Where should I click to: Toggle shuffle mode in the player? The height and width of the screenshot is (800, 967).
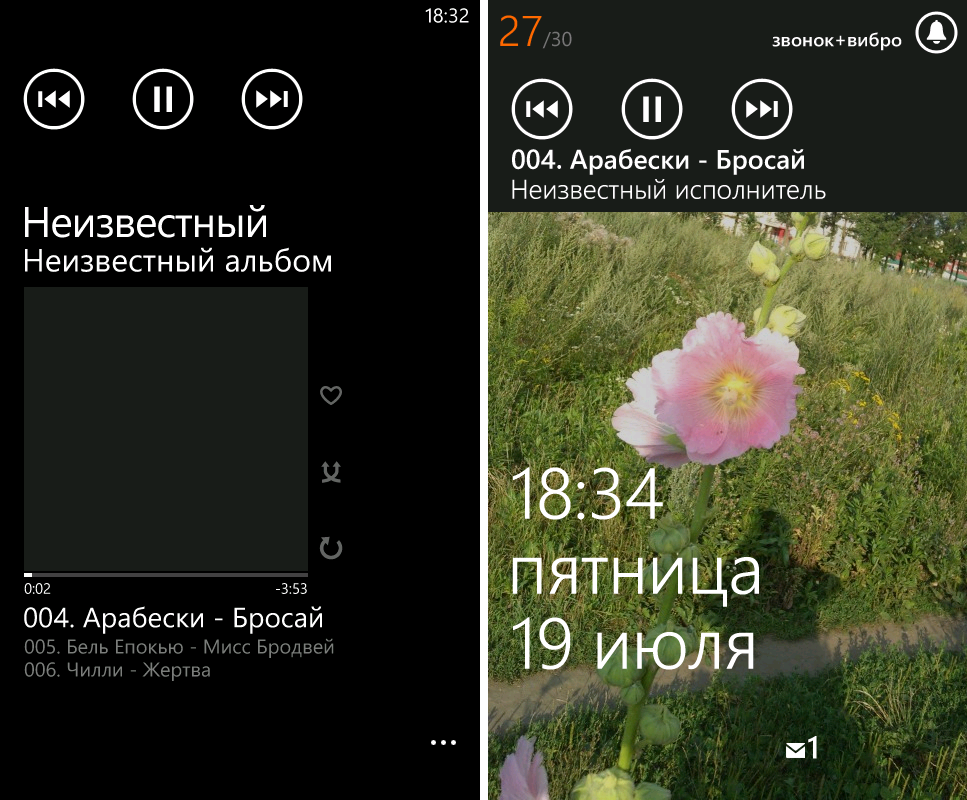331,472
